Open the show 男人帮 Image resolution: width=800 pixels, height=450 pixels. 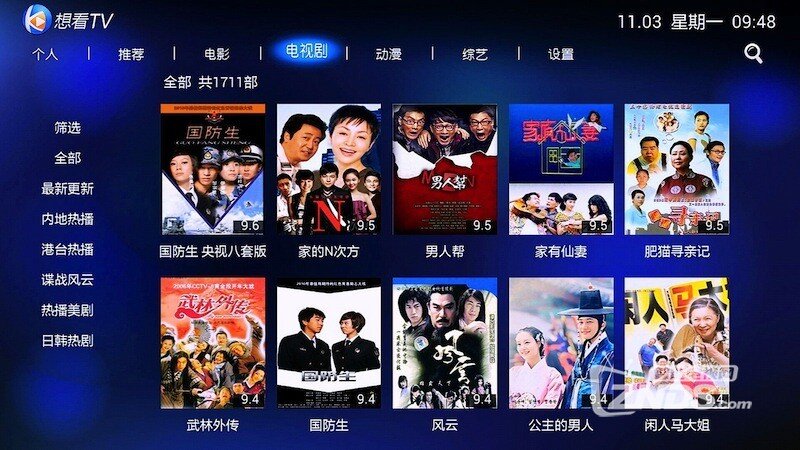(445, 170)
